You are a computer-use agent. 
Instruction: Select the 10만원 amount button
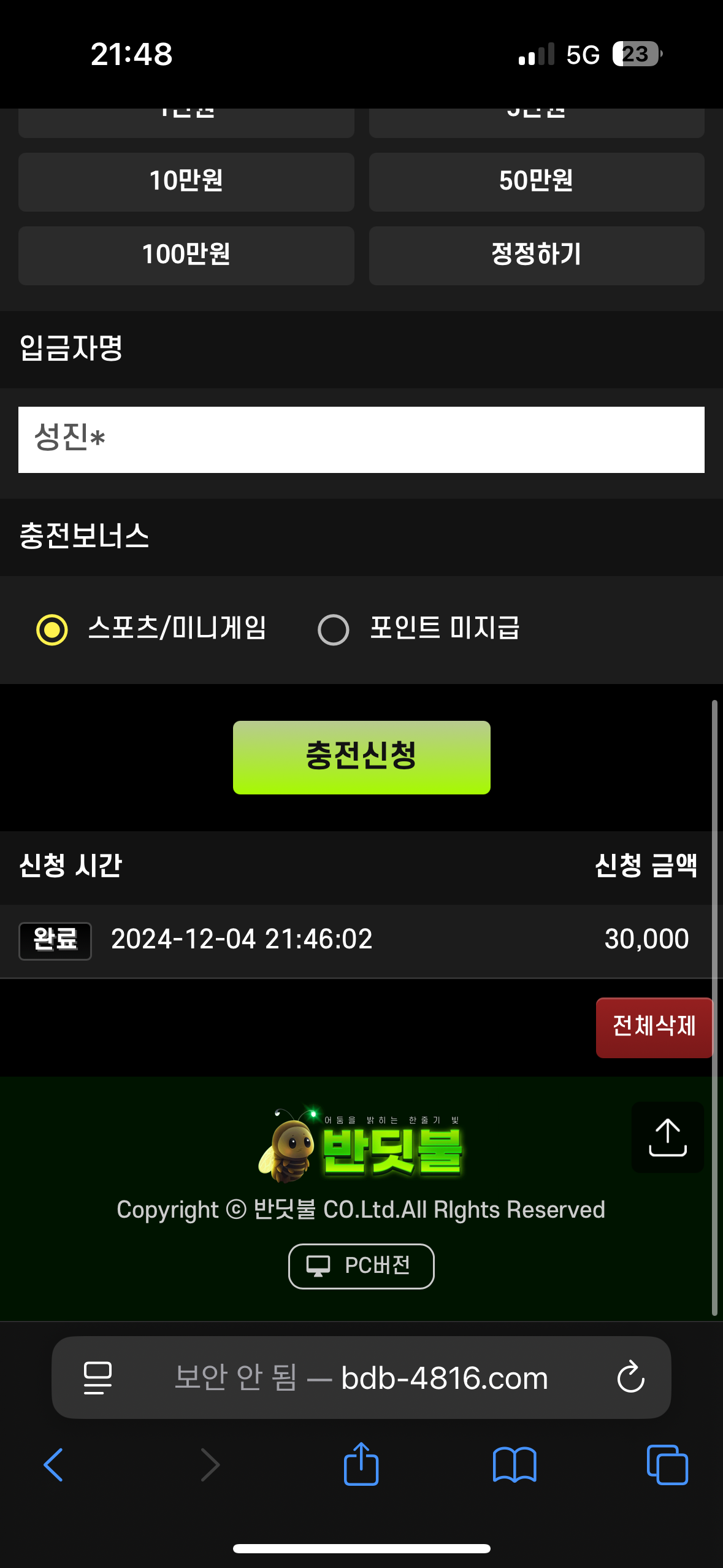[186, 182]
